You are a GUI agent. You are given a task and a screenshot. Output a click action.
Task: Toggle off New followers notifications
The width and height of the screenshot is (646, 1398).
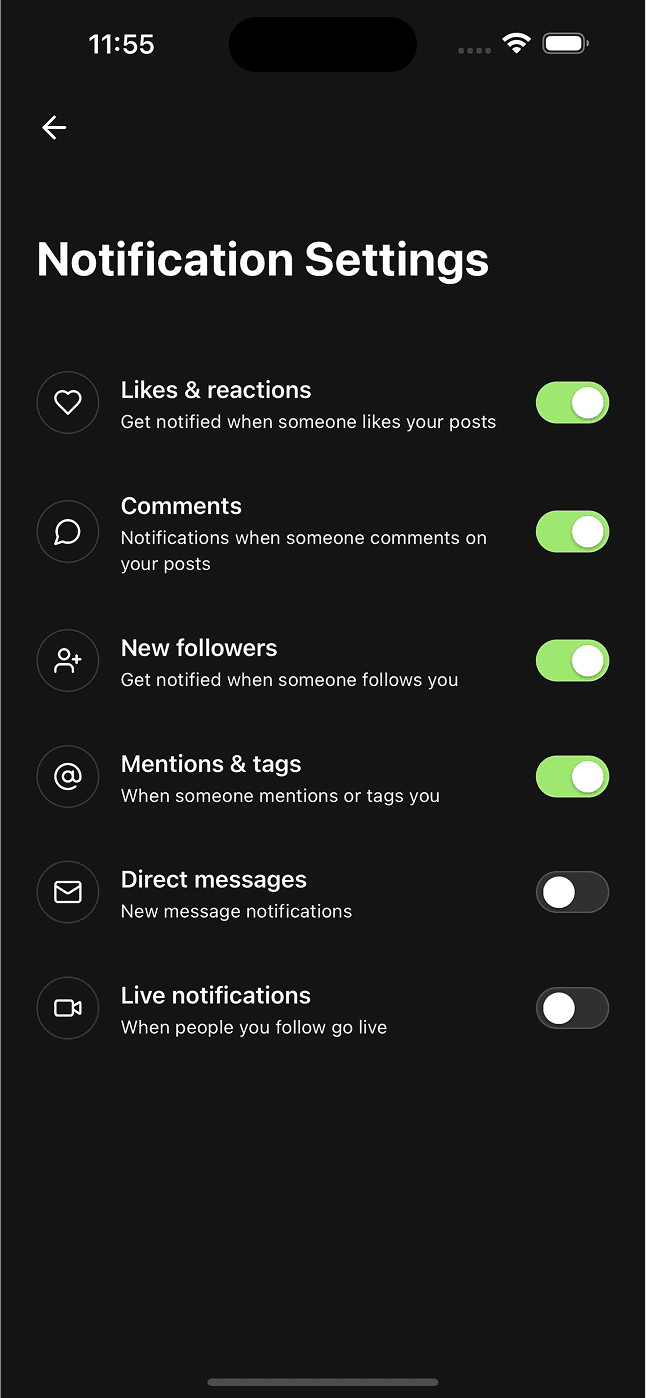pyautogui.click(x=572, y=661)
